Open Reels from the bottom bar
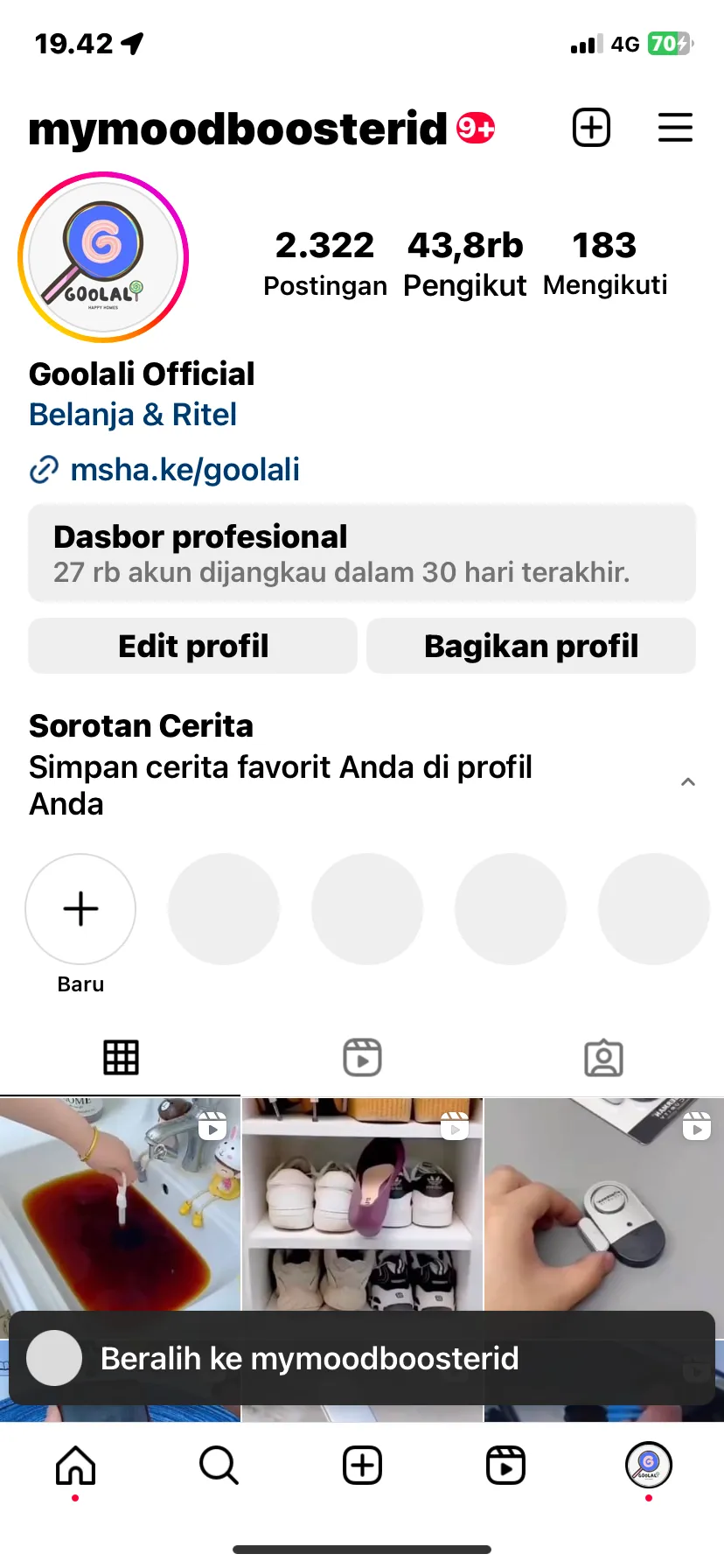Image resolution: width=724 pixels, height=1568 pixels. tap(505, 1466)
